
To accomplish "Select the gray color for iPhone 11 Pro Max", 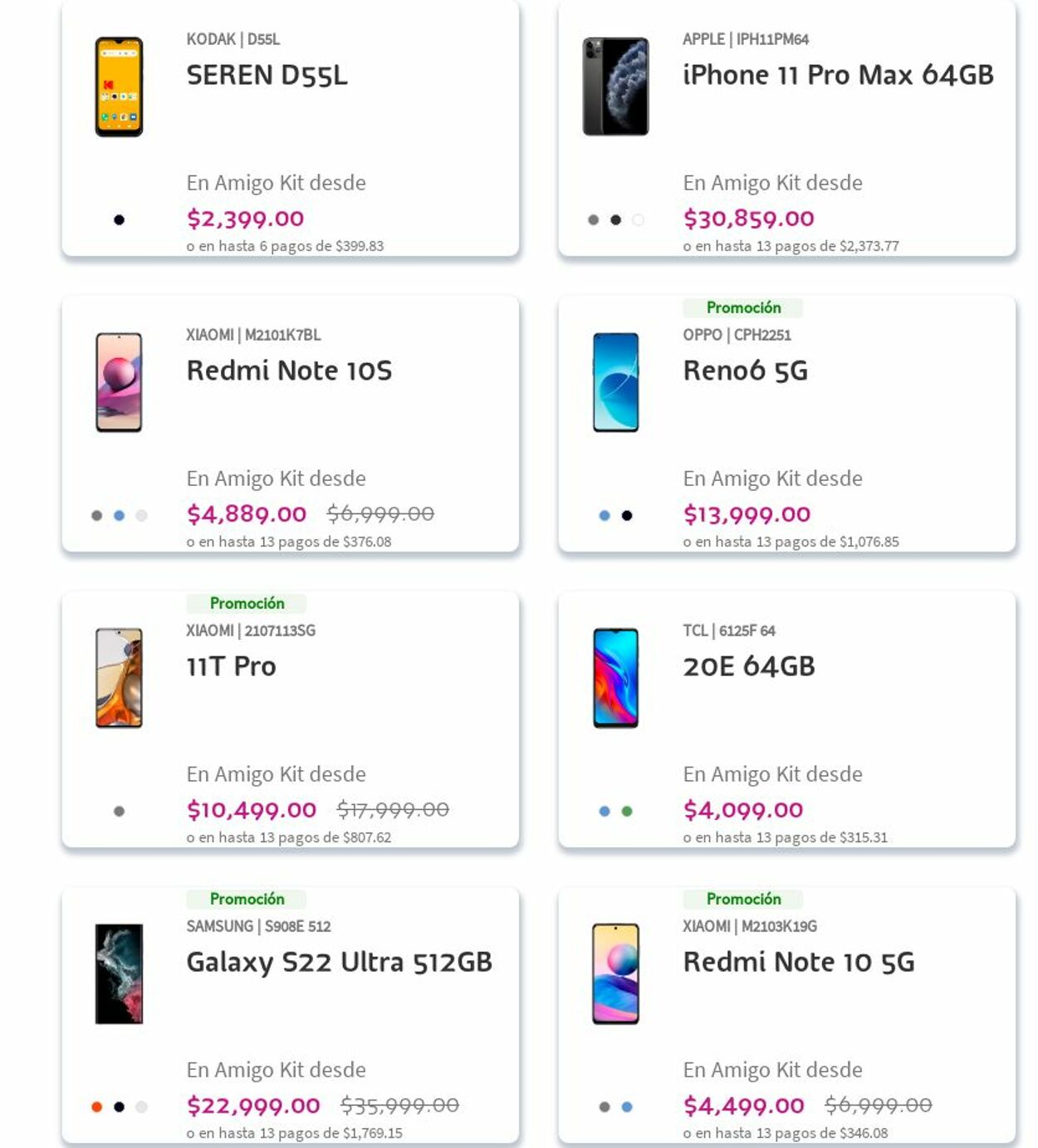I will pos(593,220).
